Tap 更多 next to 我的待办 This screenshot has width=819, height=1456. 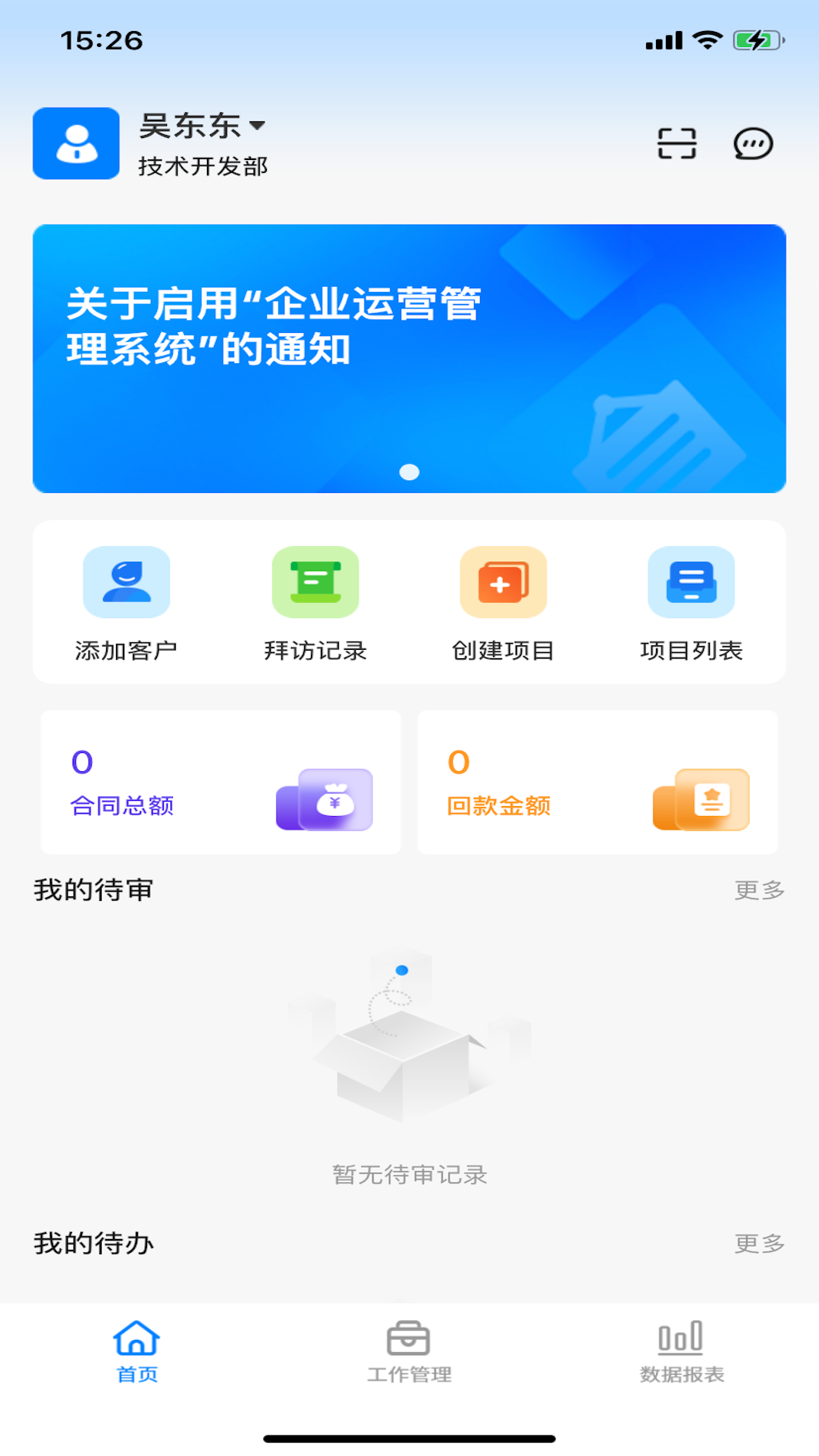(x=759, y=1243)
